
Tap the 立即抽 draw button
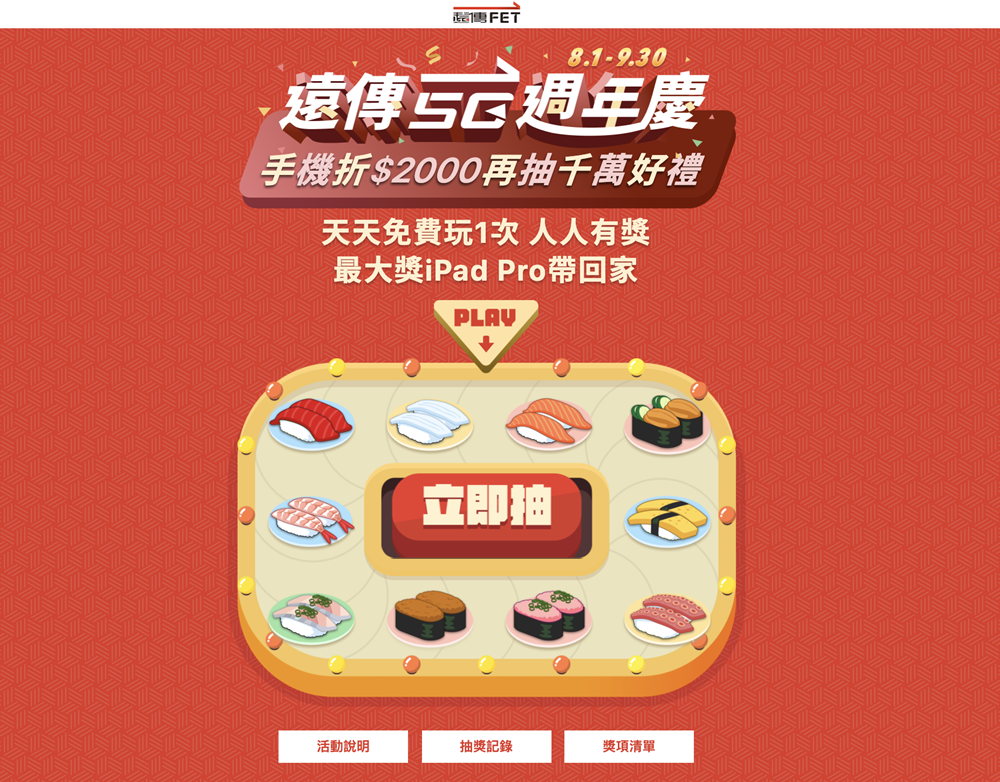pos(486,510)
